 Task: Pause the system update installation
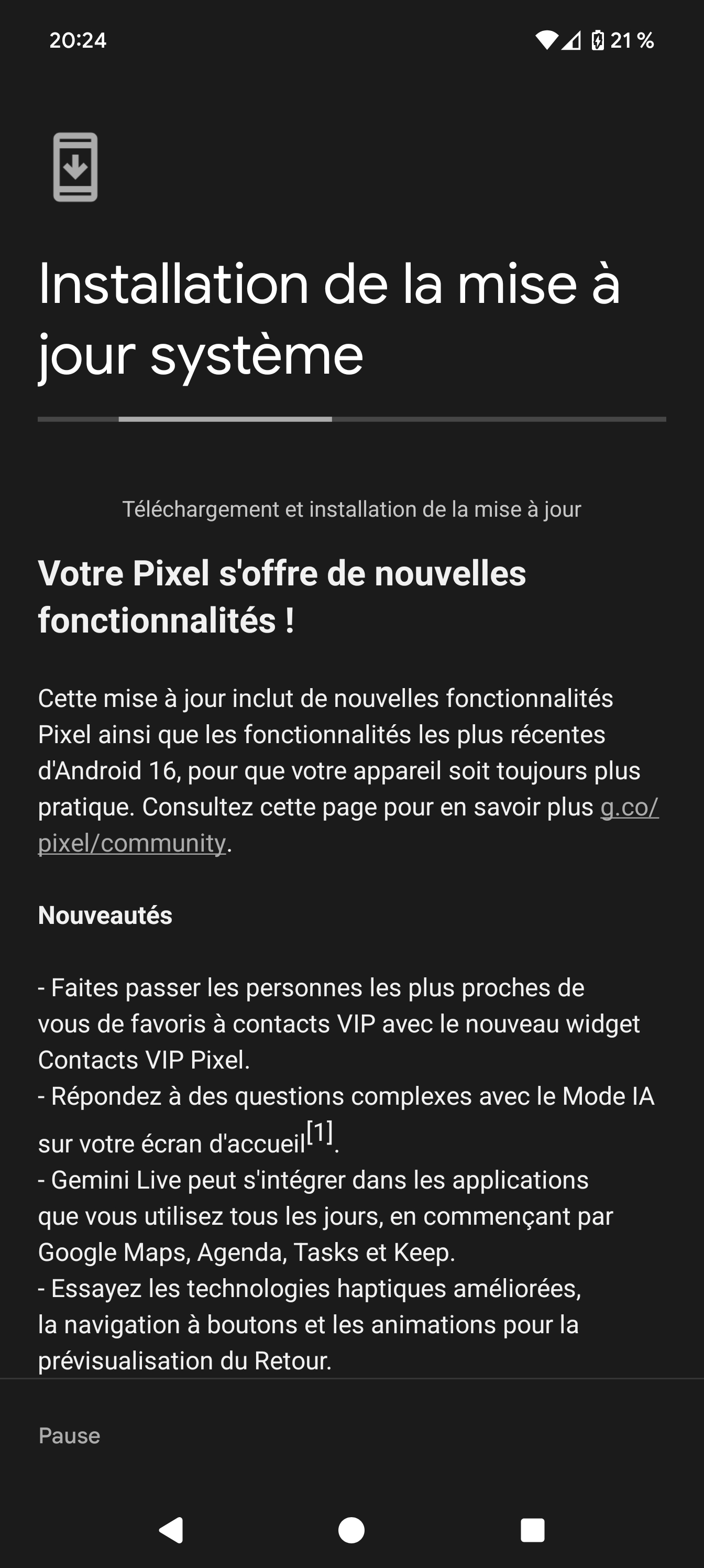click(x=69, y=1436)
